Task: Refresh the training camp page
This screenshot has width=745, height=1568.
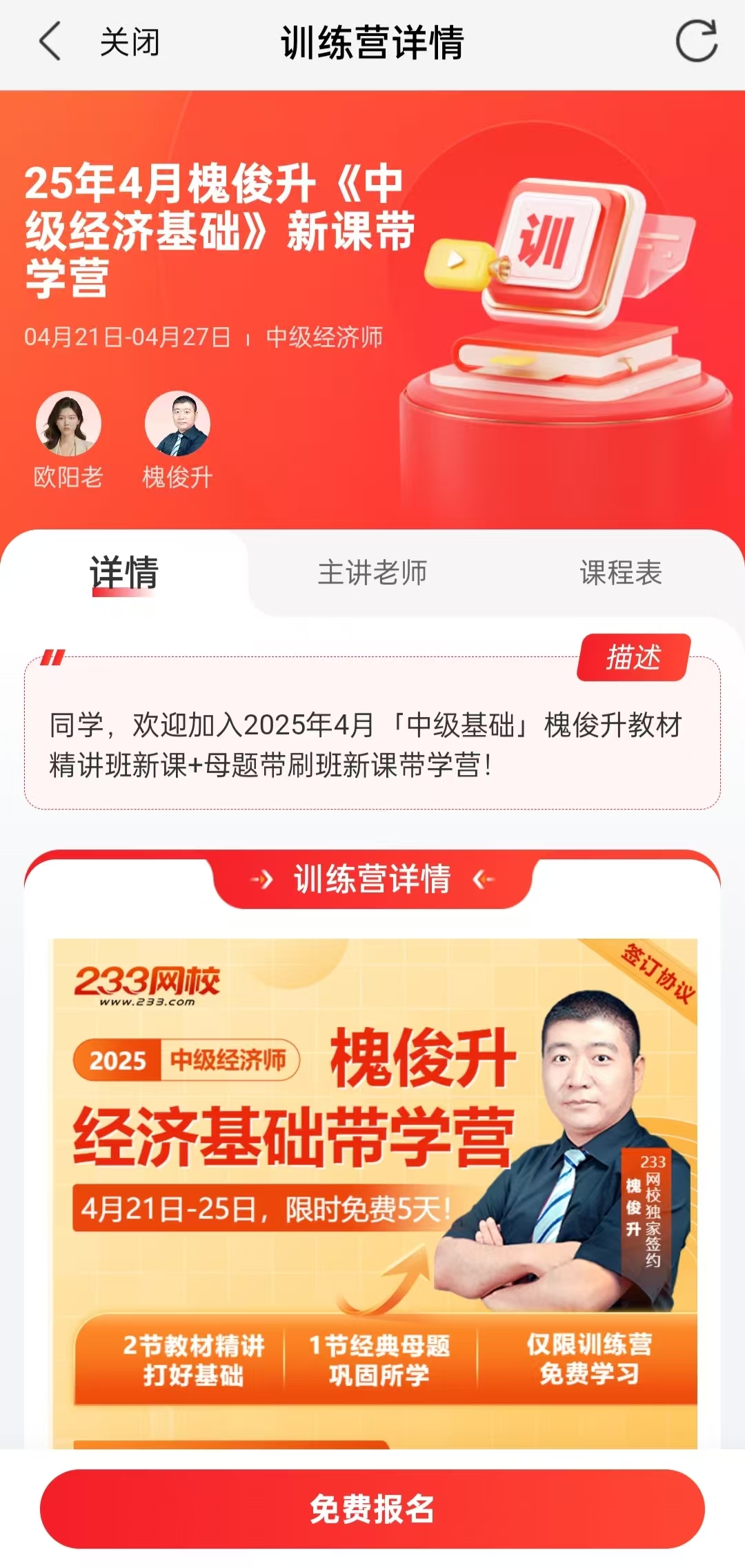Action: click(x=696, y=41)
